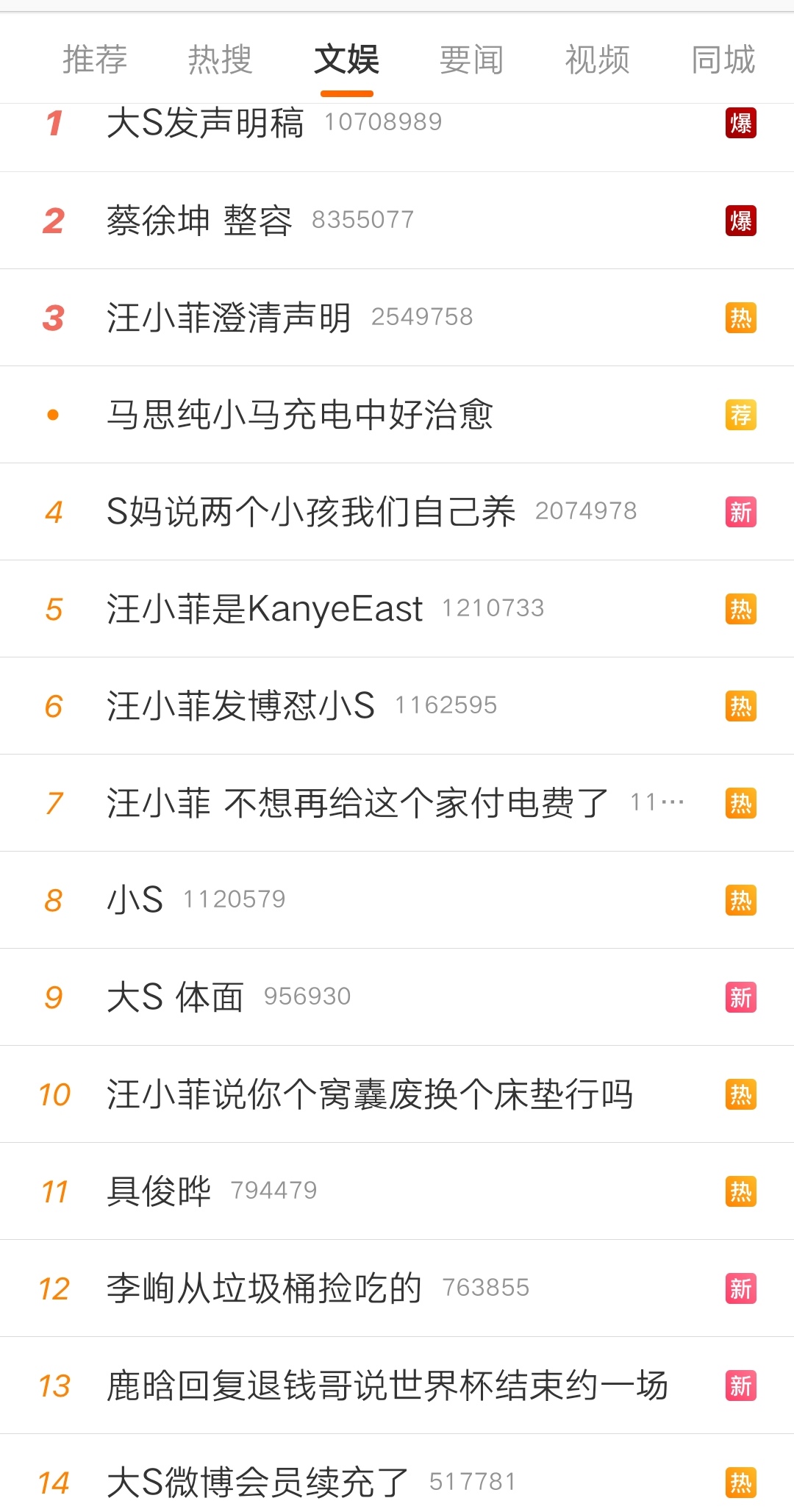View topic 汪小菲说你个窝囊废换个床垫行吗

tap(370, 1094)
